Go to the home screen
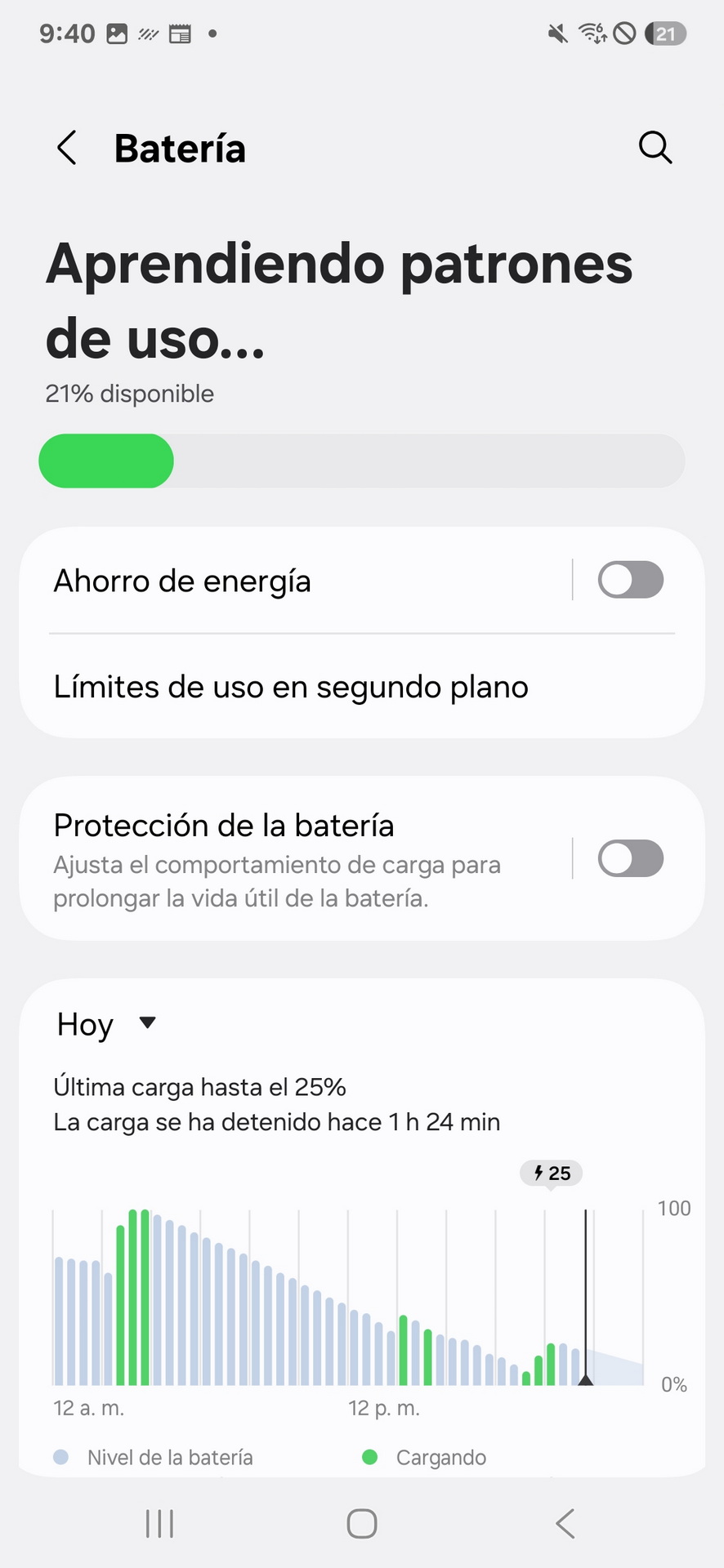Image resolution: width=724 pixels, height=1568 pixels. pos(362,1524)
